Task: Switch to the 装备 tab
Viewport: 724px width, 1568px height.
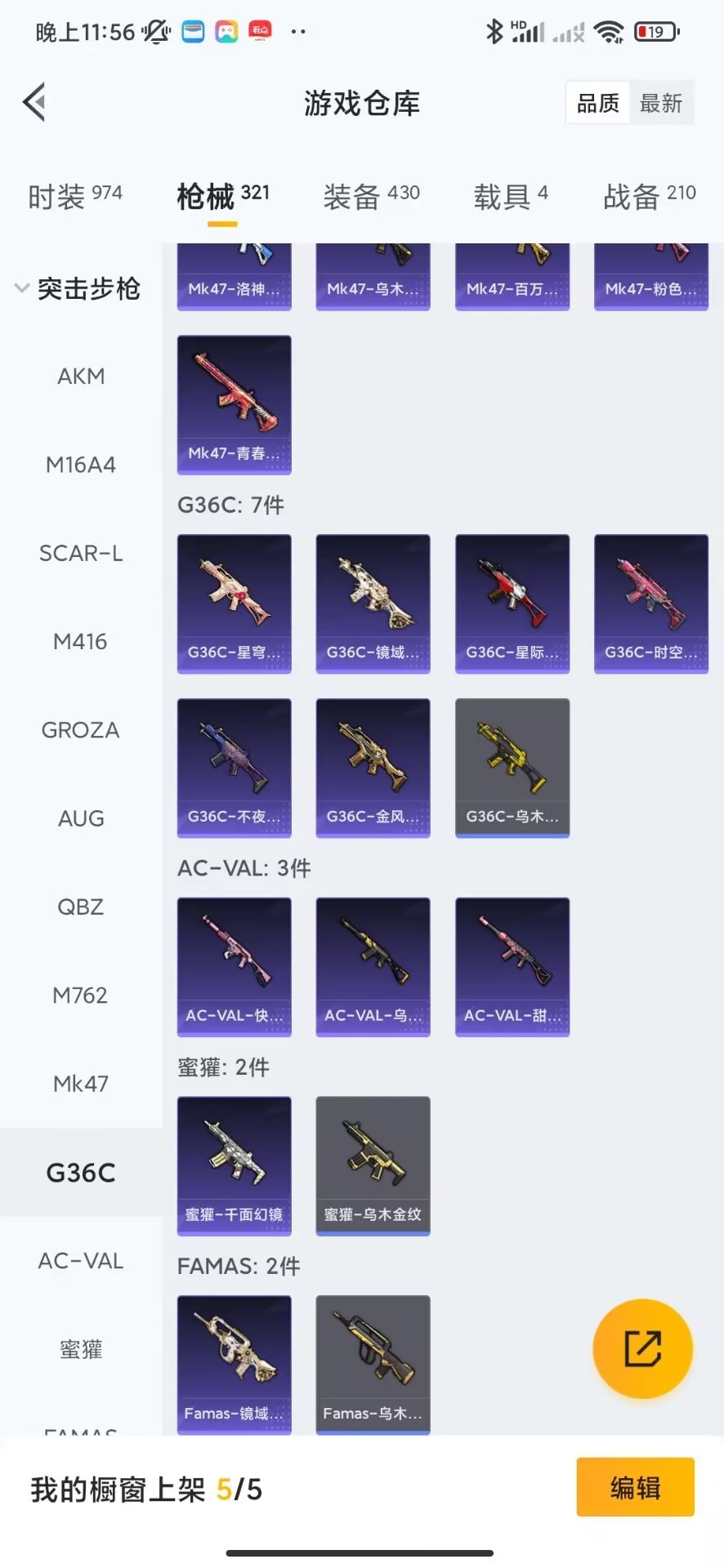Action: 371,196
